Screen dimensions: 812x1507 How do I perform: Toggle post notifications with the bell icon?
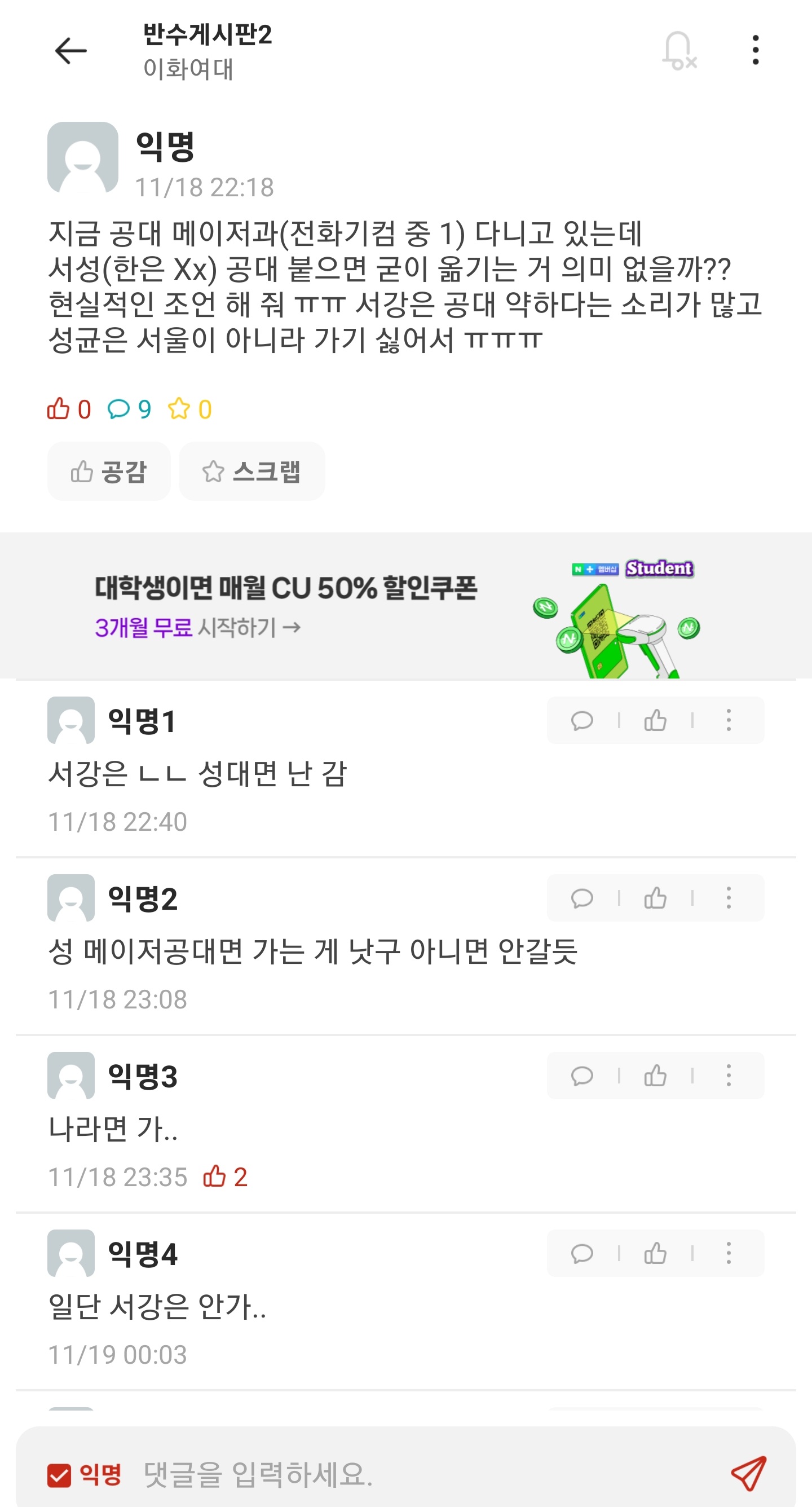(x=678, y=51)
